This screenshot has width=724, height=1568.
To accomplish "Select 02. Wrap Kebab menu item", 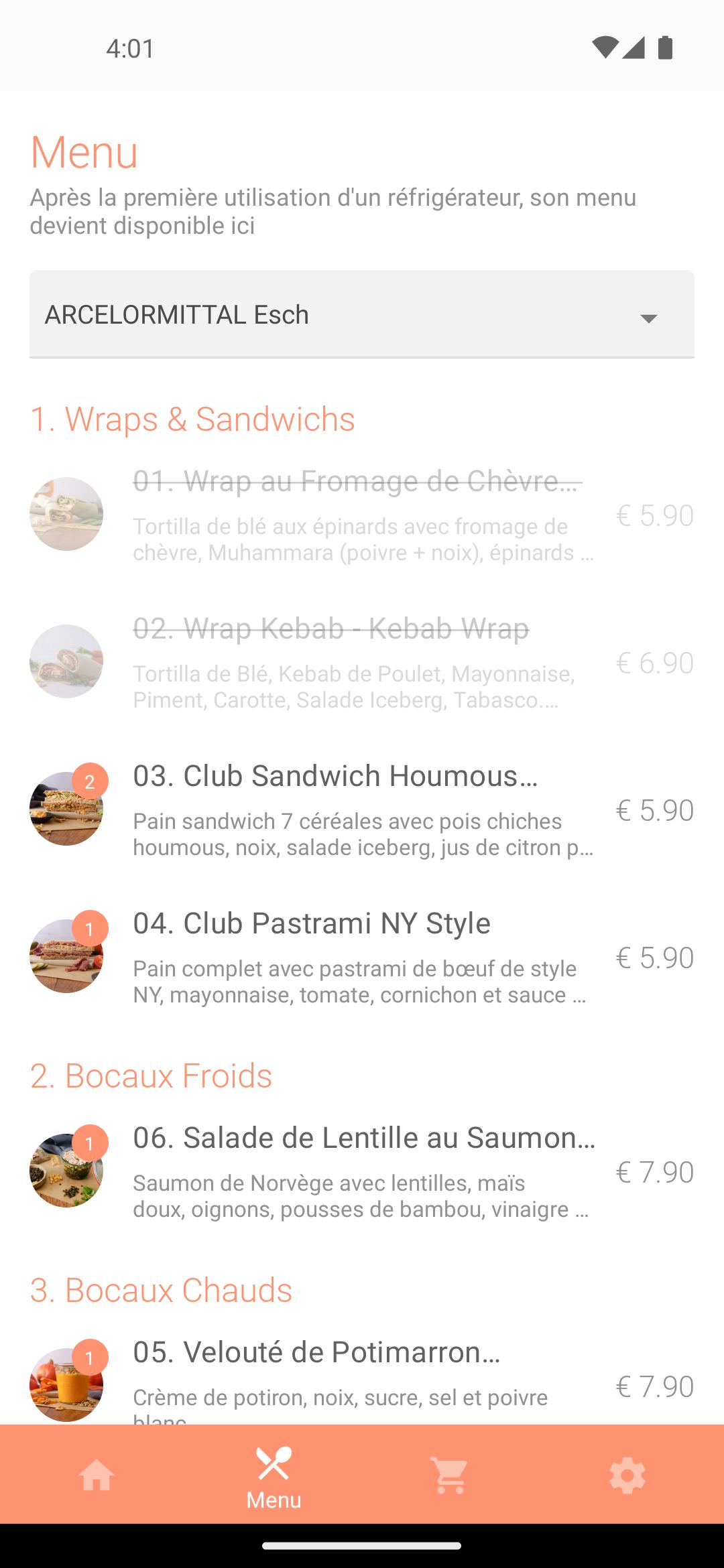I will click(362, 663).
